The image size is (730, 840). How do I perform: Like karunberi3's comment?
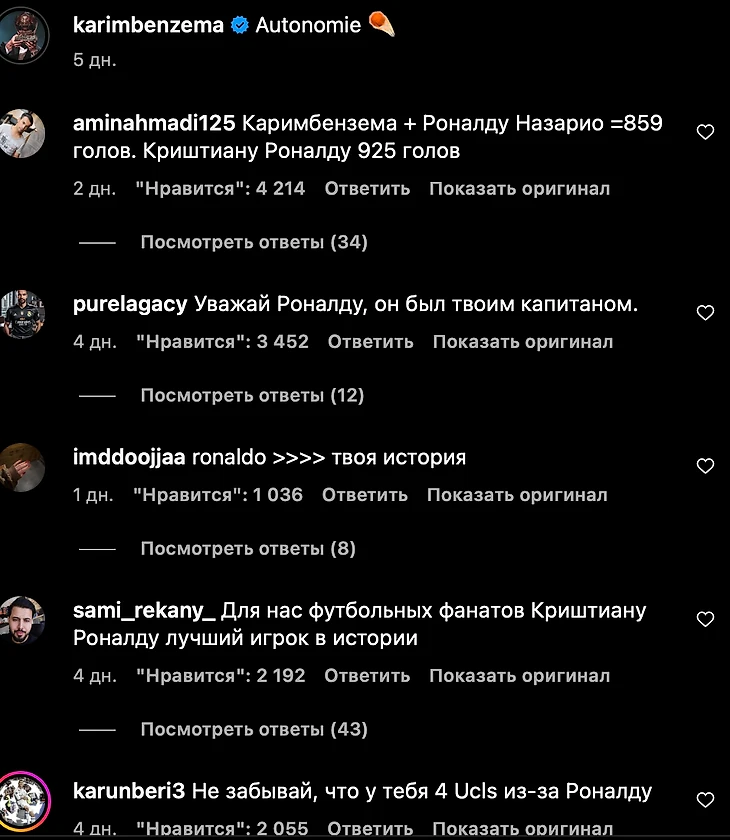click(x=705, y=800)
